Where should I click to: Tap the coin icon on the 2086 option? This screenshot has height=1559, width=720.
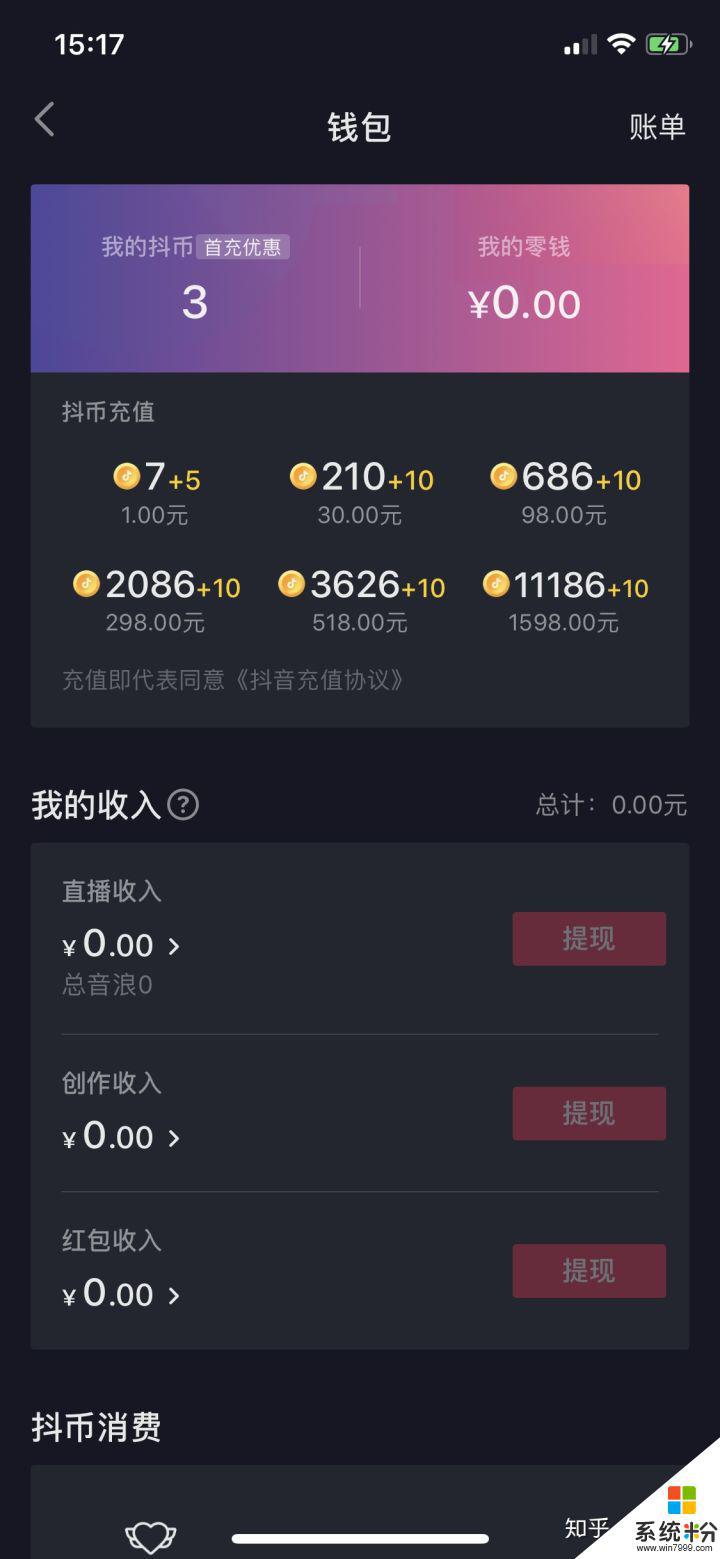(86, 584)
